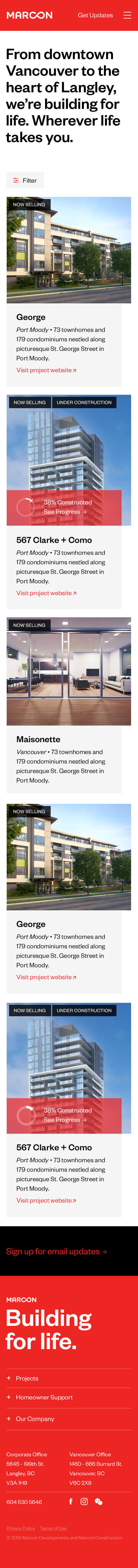The image size is (138, 1568).
Task: Open the hamburger menu
Action: tap(127, 15)
